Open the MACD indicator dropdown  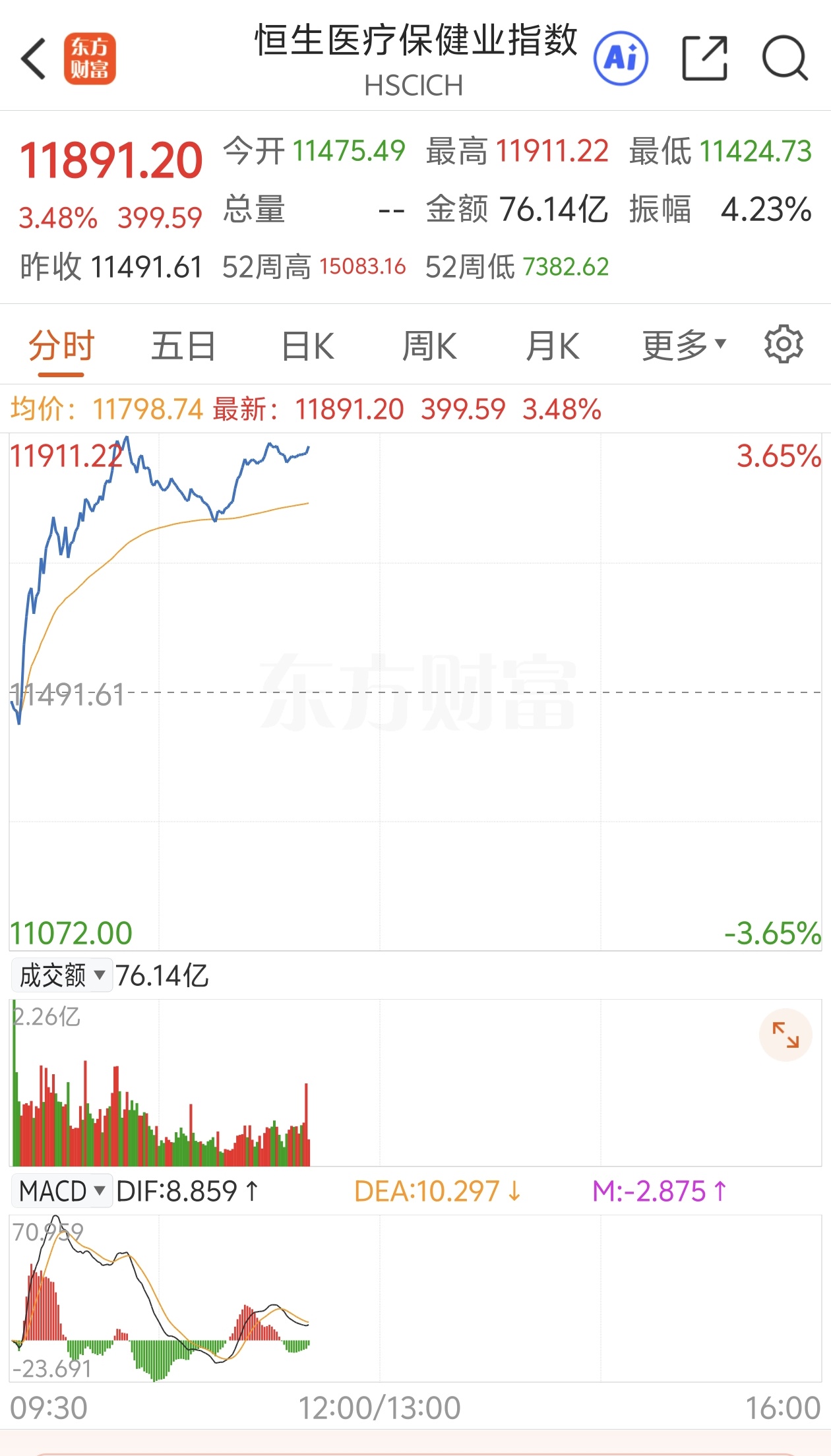[61, 1191]
